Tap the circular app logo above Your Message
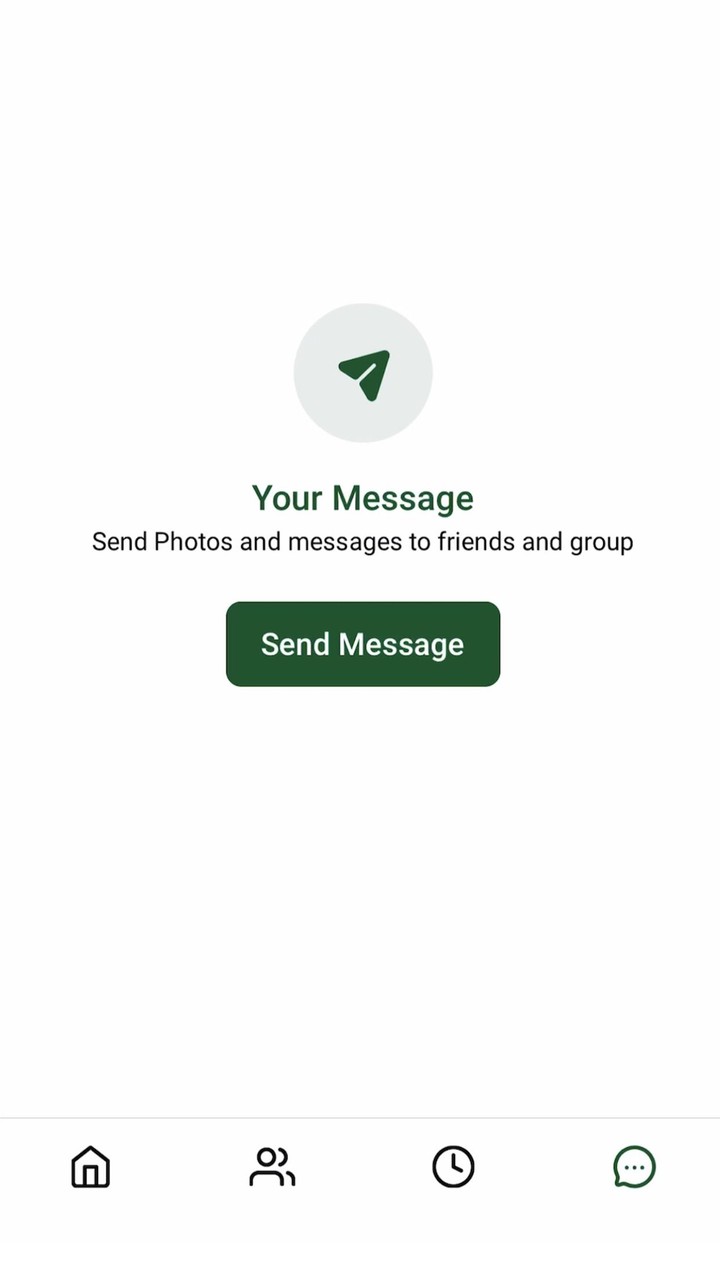720x1280 pixels. (x=363, y=372)
